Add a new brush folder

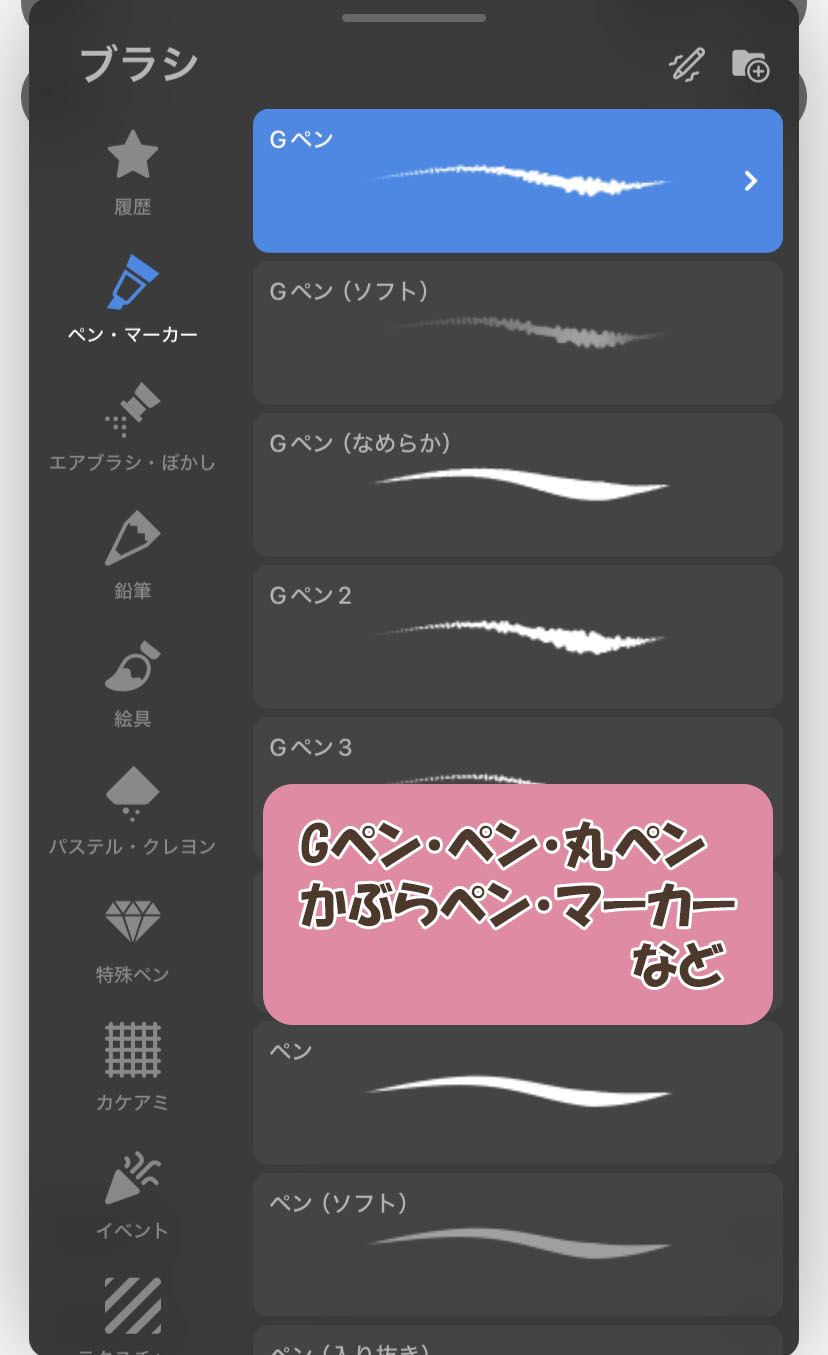click(750, 65)
